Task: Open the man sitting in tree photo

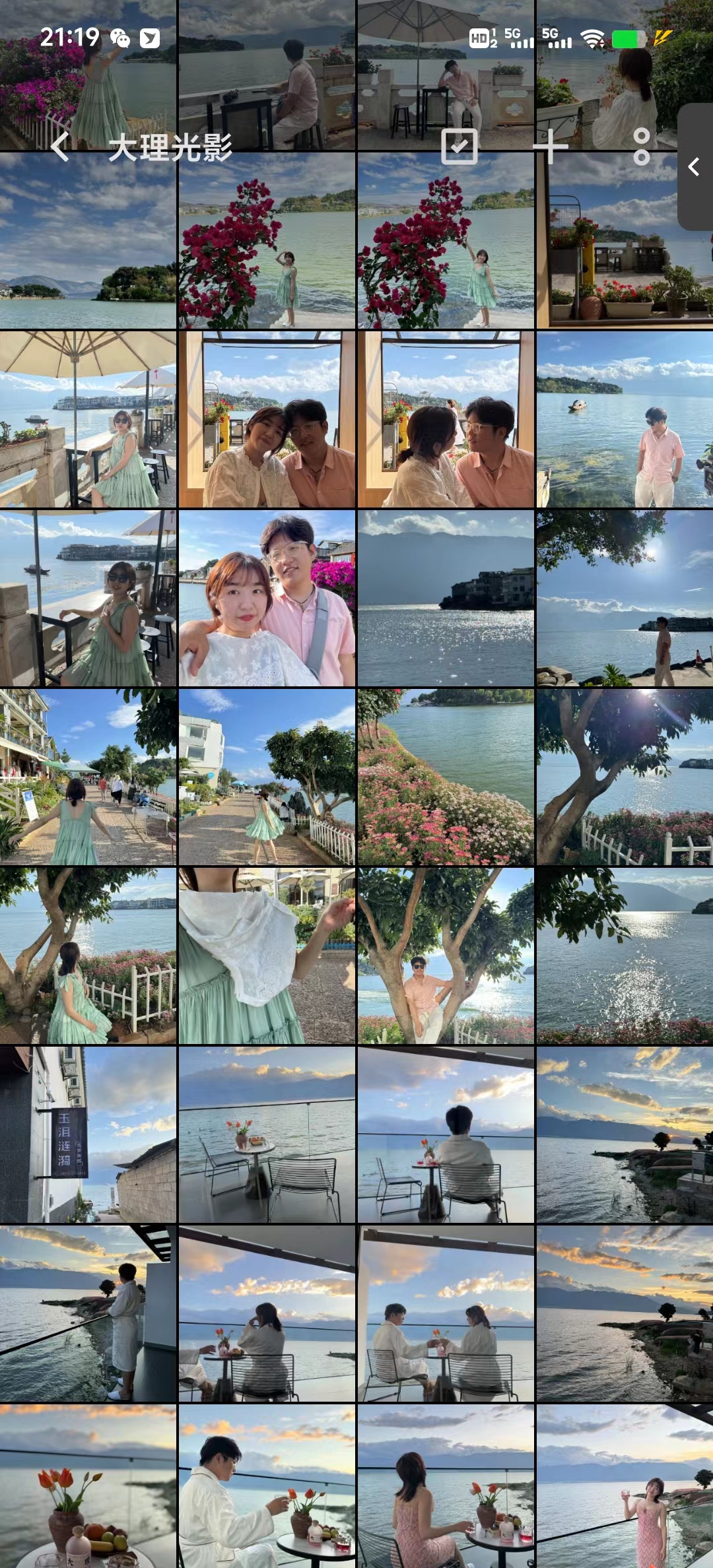Action: (446, 956)
